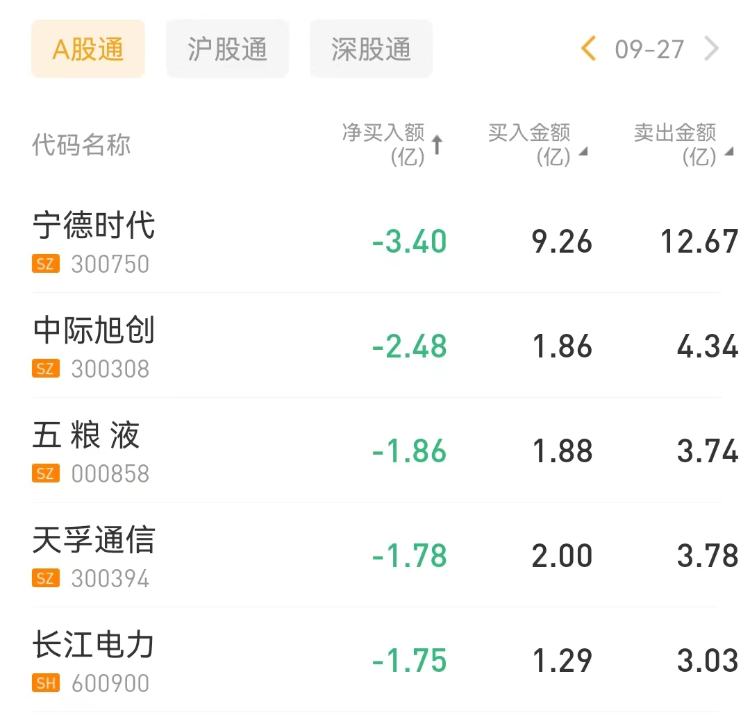The width and height of the screenshot is (750, 717).
Task: Open 天孚通信 stock details
Action: click(x=94, y=555)
